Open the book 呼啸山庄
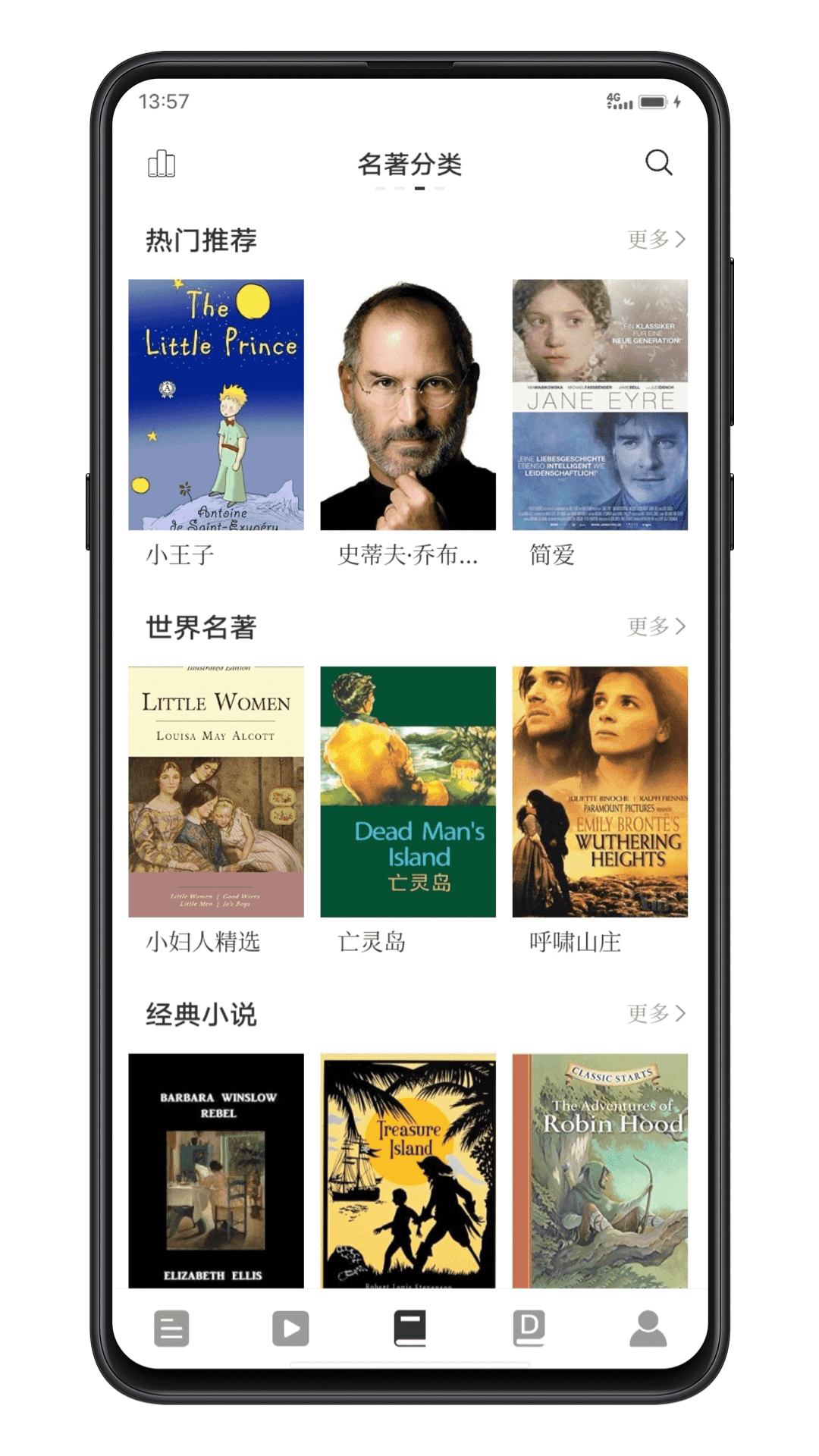Screen dimensions: 819x1456 (600, 792)
